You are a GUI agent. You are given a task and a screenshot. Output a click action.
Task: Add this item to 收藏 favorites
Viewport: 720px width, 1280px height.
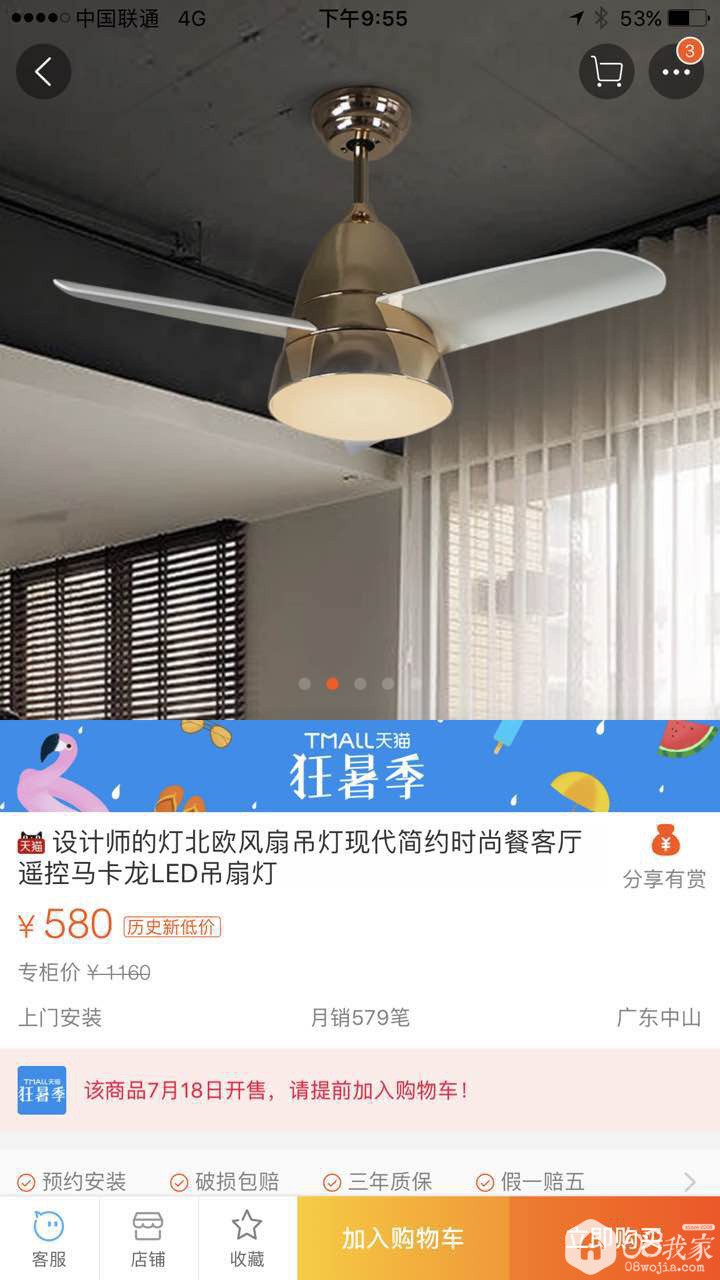pos(247,1239)
